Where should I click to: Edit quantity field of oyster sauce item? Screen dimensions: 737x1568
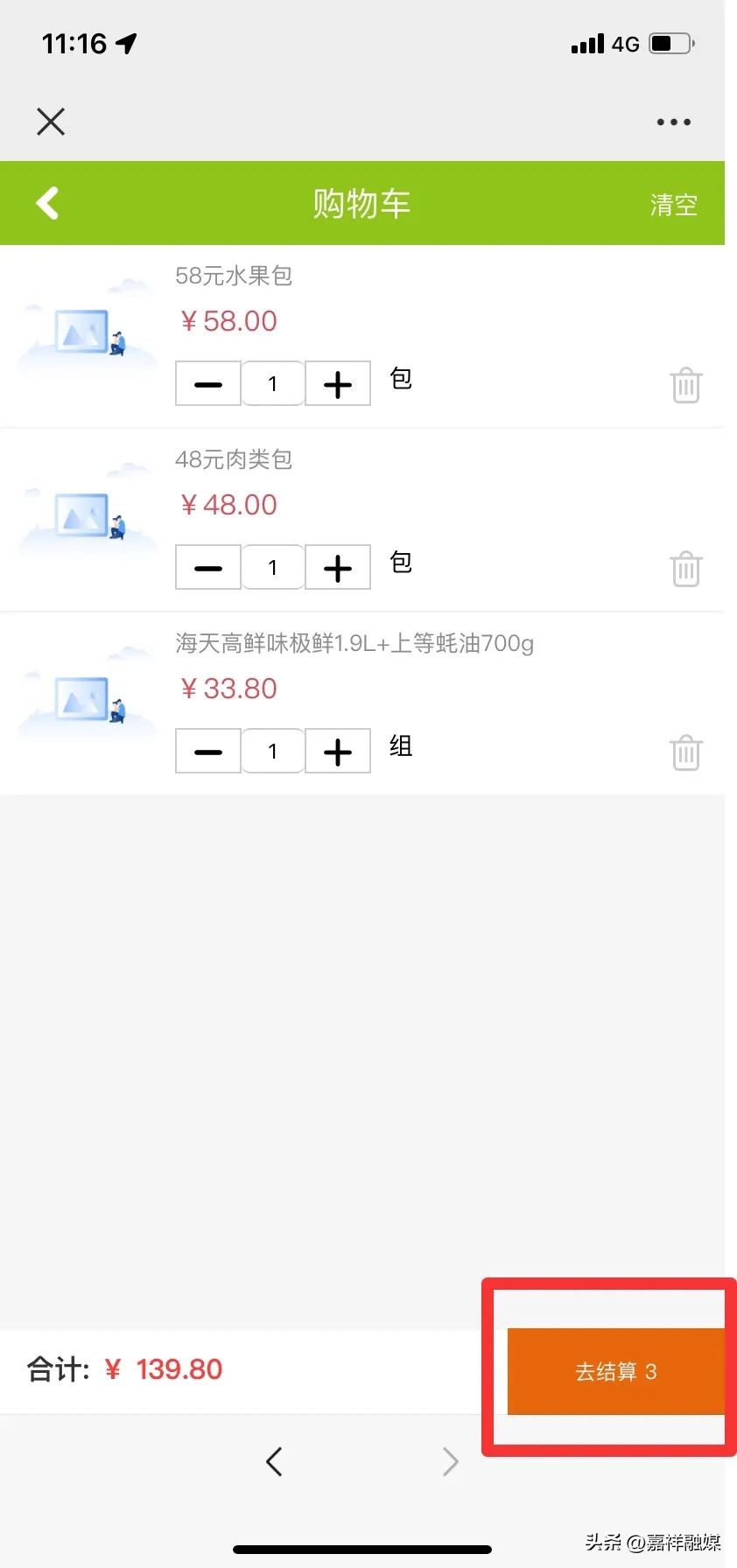[272, 751]
